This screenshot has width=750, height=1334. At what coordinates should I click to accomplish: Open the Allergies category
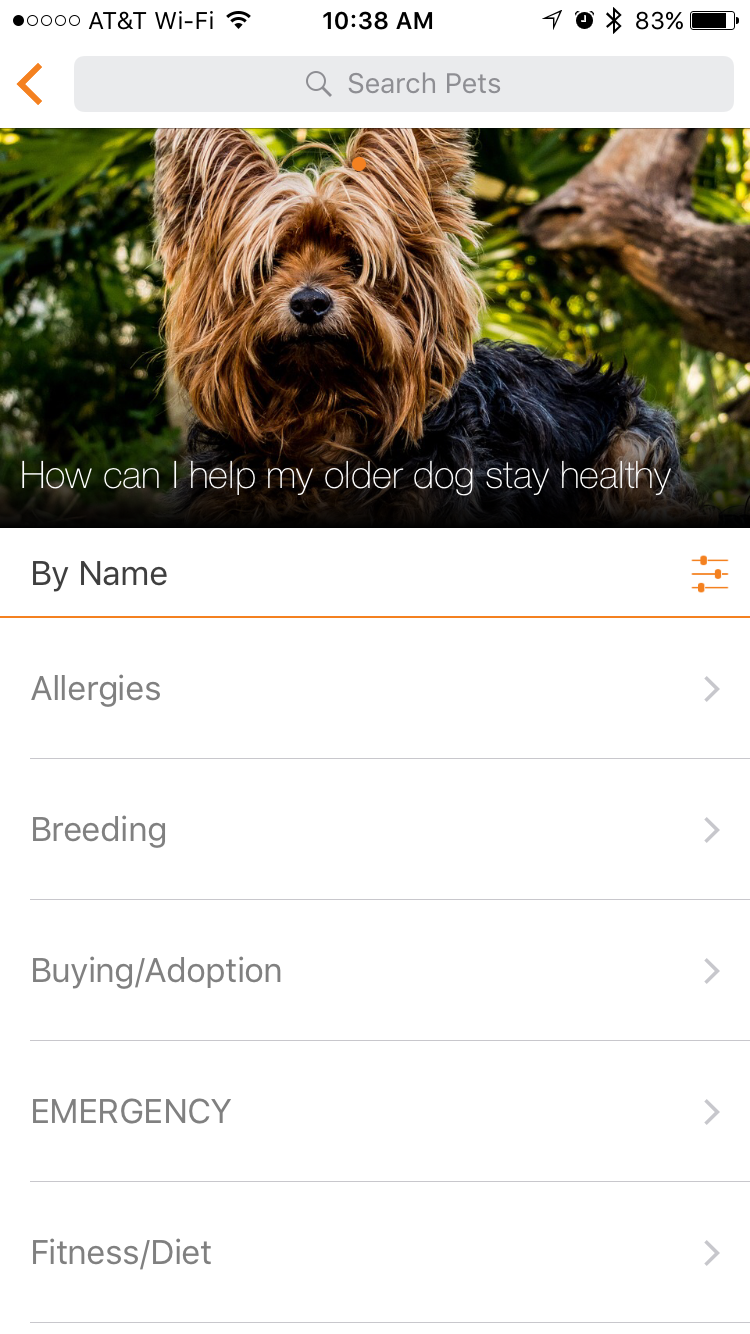coord(375,689)
